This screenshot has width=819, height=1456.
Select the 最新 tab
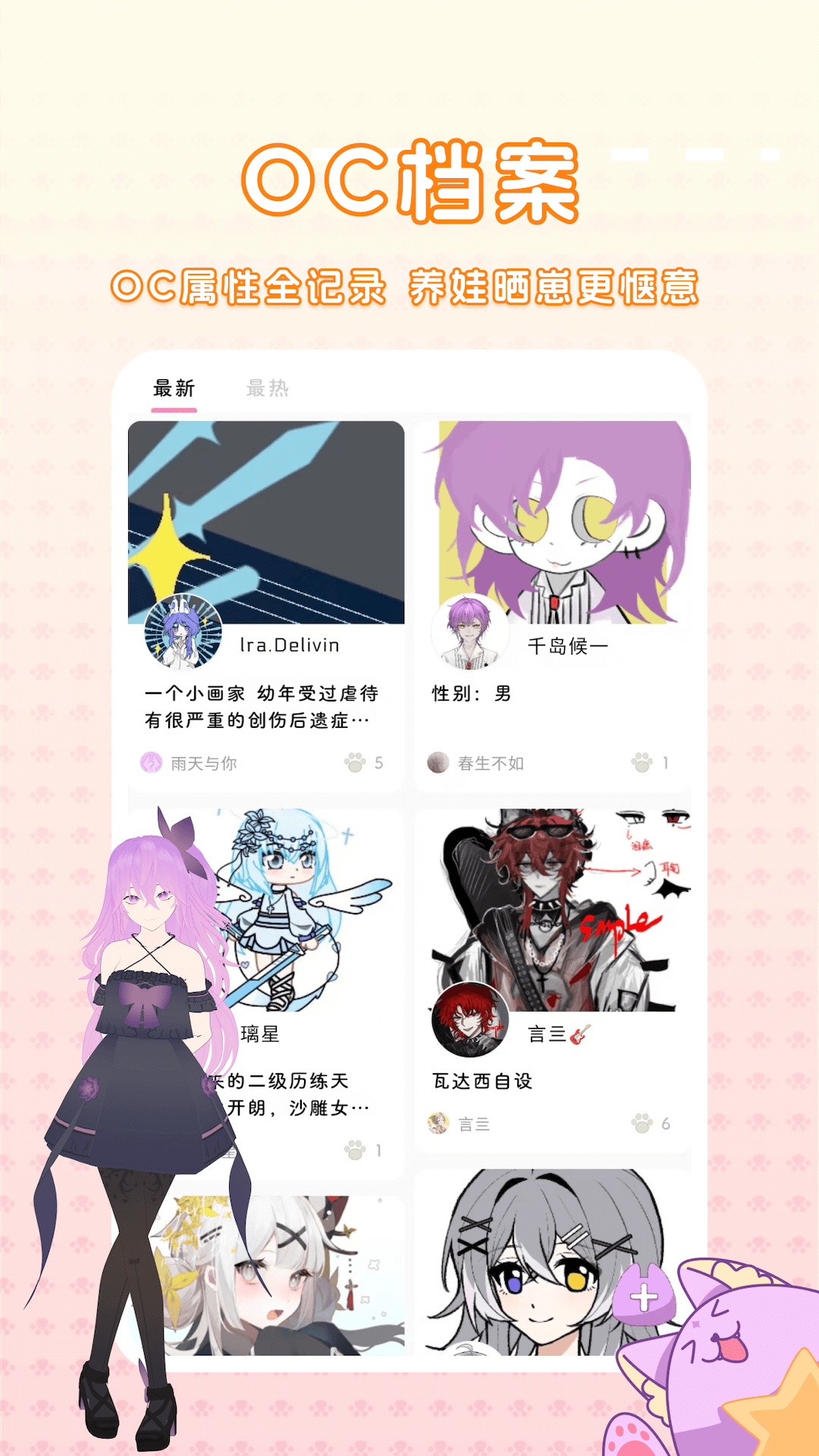pos(174,389)
